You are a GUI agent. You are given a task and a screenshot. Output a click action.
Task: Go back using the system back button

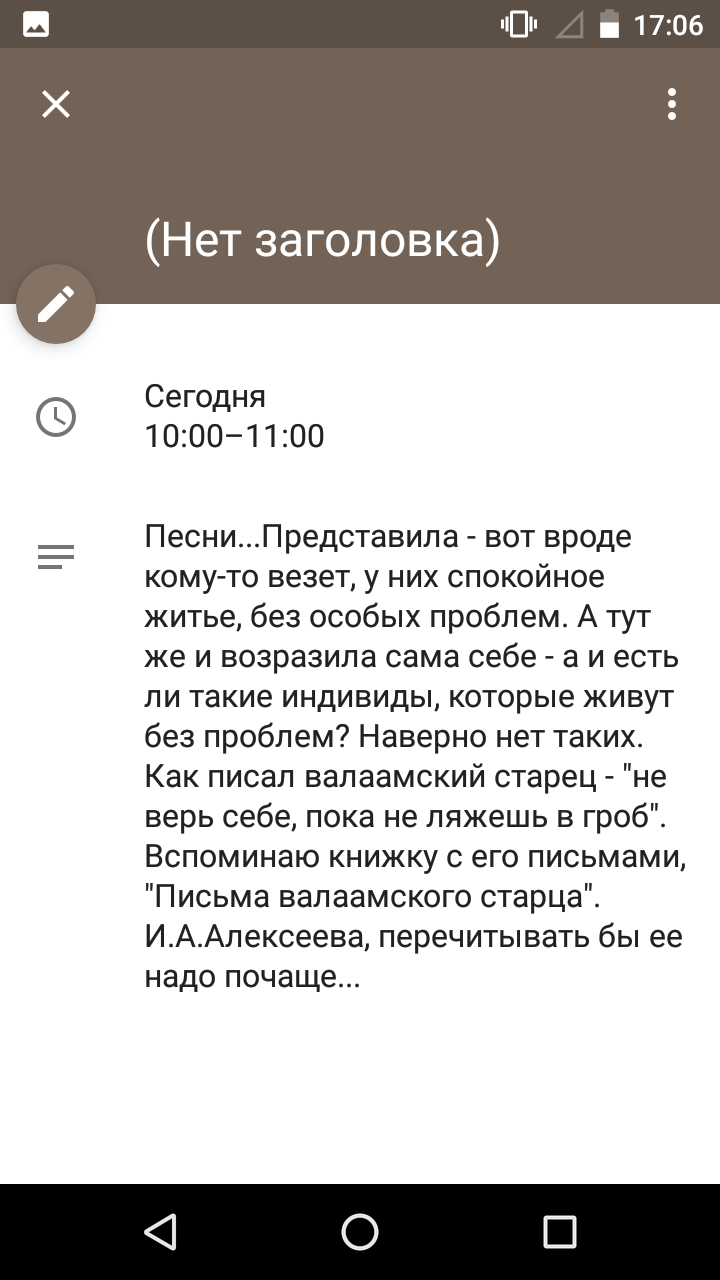(160, 1232)
